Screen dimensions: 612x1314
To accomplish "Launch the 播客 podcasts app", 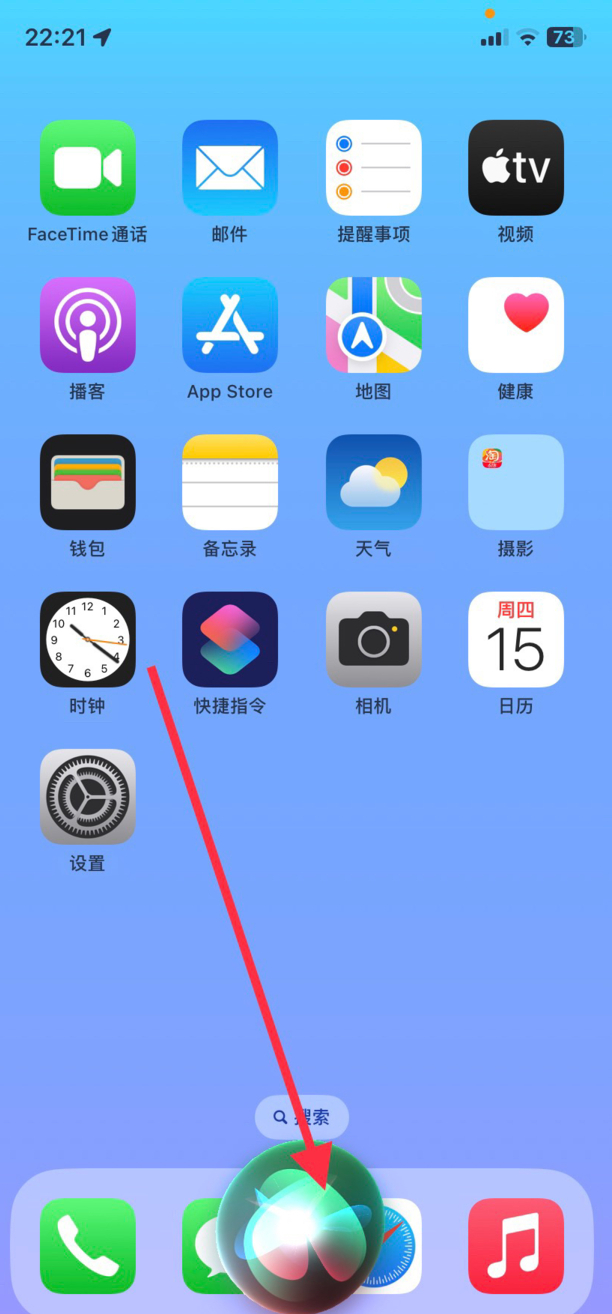I will pos(87,325).
